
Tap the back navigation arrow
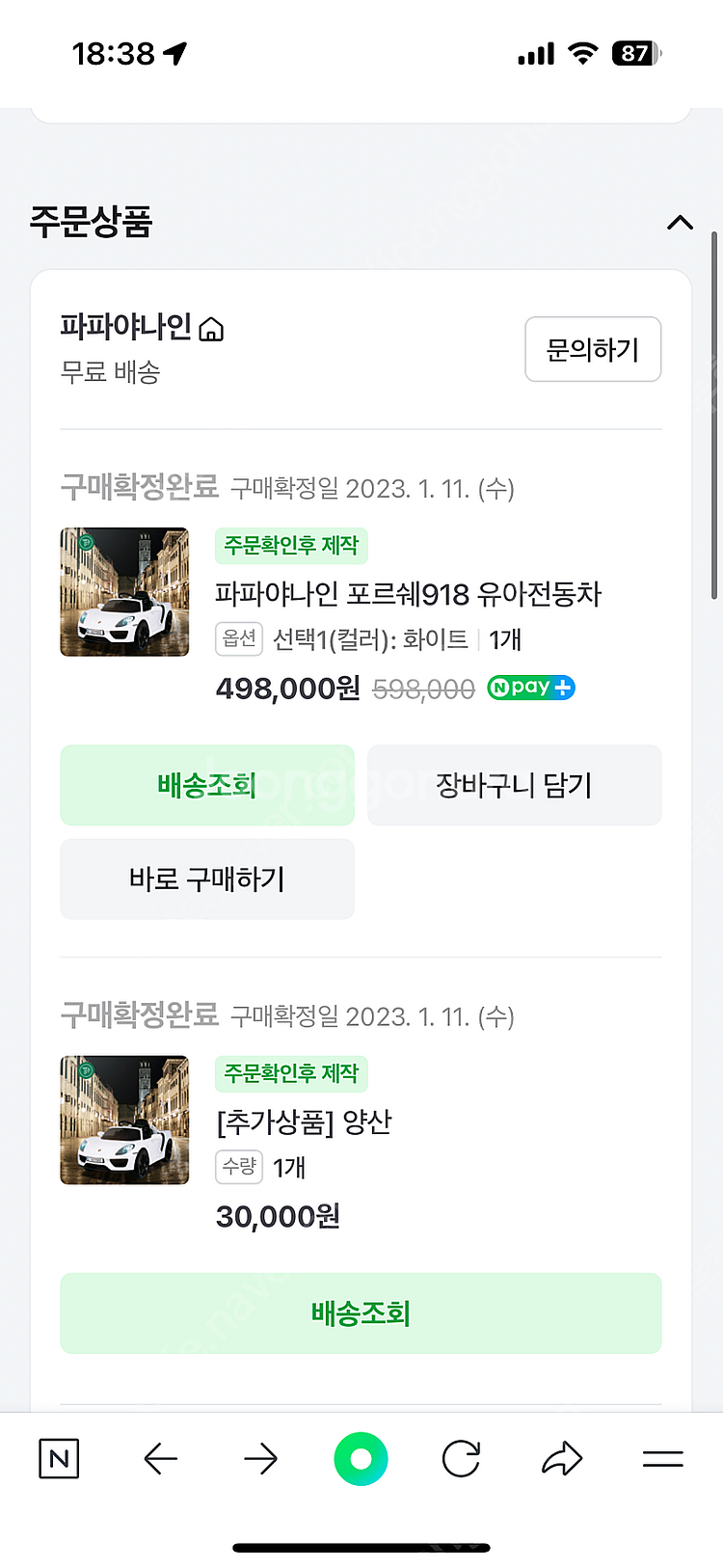pyautogui.click(x=161, y=1459)
